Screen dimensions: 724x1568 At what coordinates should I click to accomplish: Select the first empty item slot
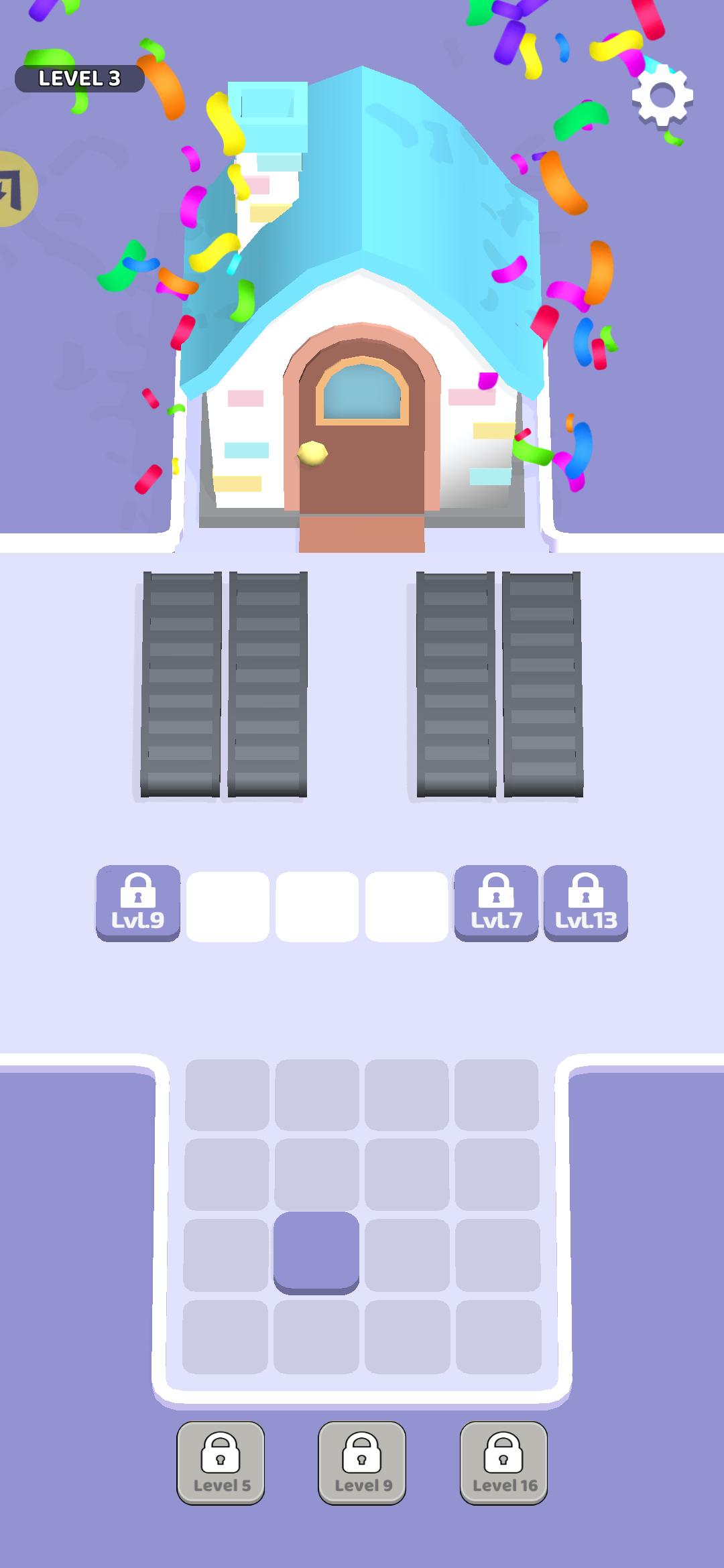(x=227, y=903)
